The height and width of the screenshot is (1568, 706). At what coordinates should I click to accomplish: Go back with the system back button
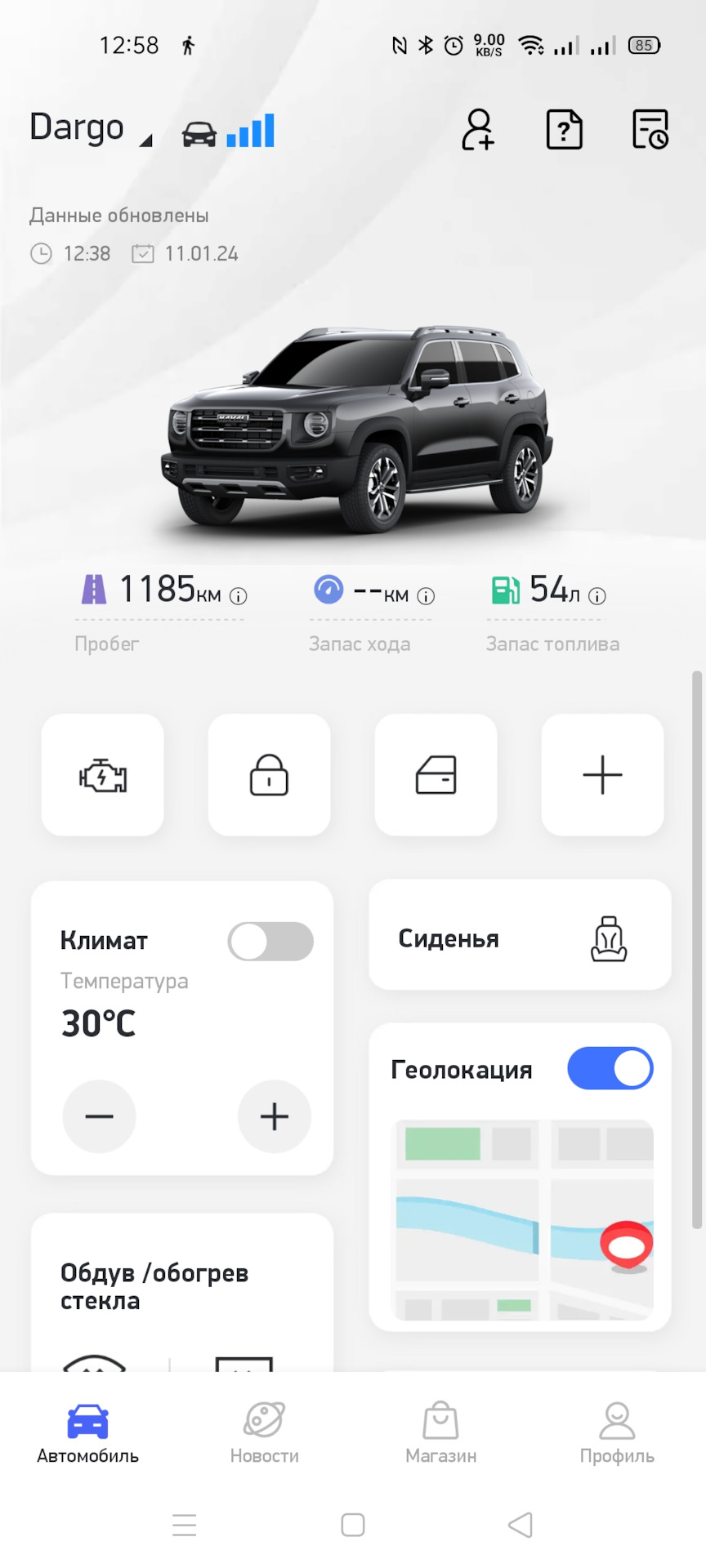(x=521, y=1525)
